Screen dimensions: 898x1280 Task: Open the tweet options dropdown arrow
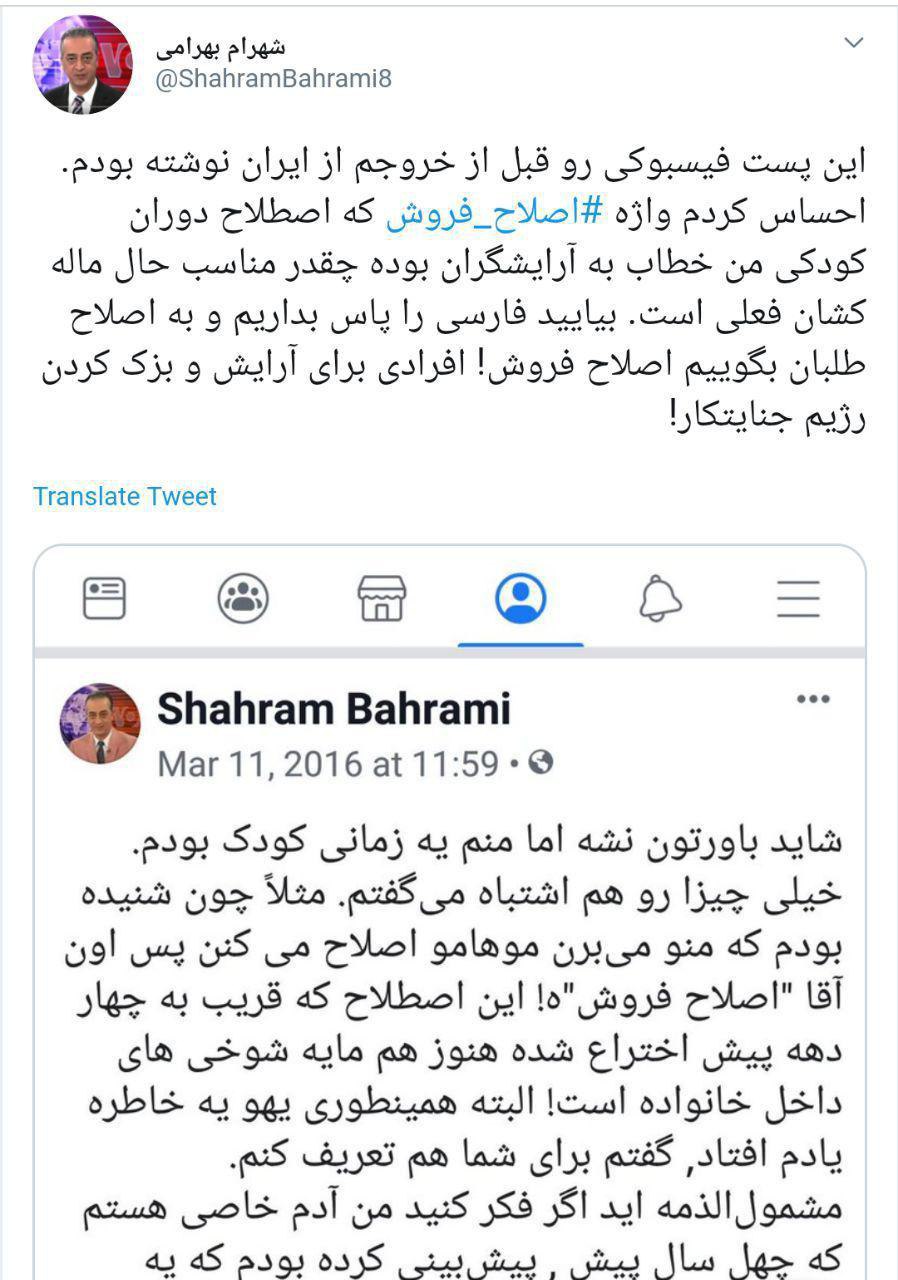pos(853,42)
